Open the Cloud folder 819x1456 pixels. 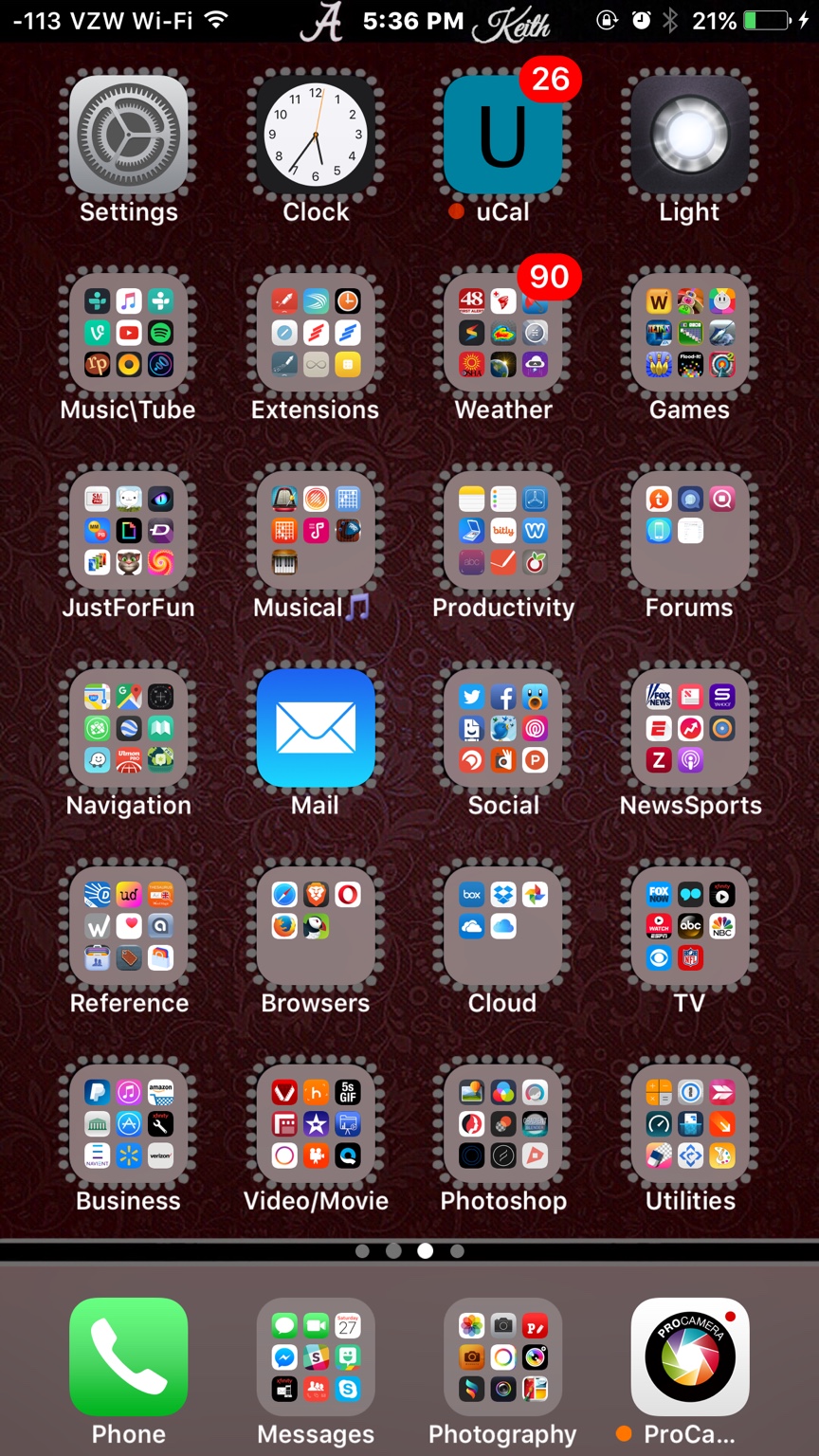coord(502,926)
